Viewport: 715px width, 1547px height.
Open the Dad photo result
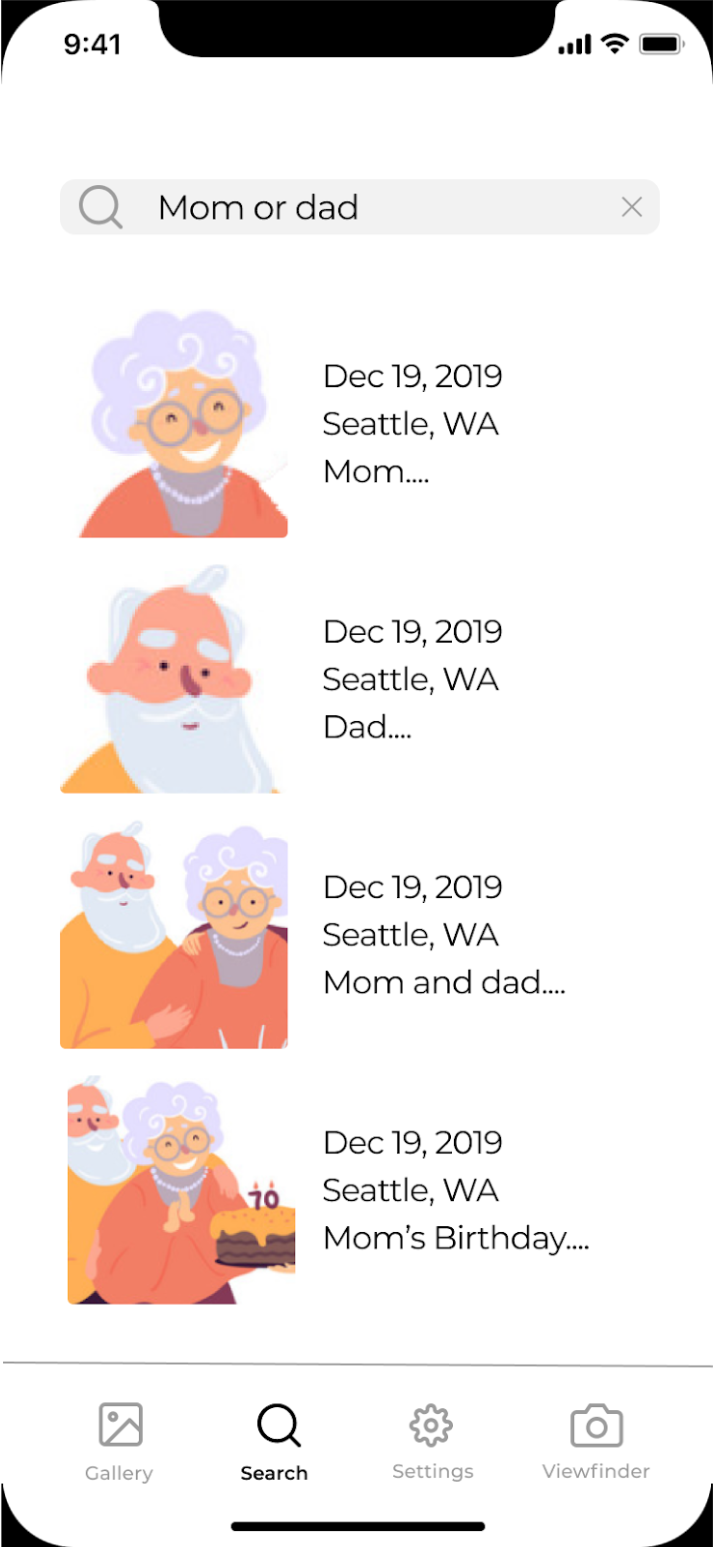(x=172, y=680)
